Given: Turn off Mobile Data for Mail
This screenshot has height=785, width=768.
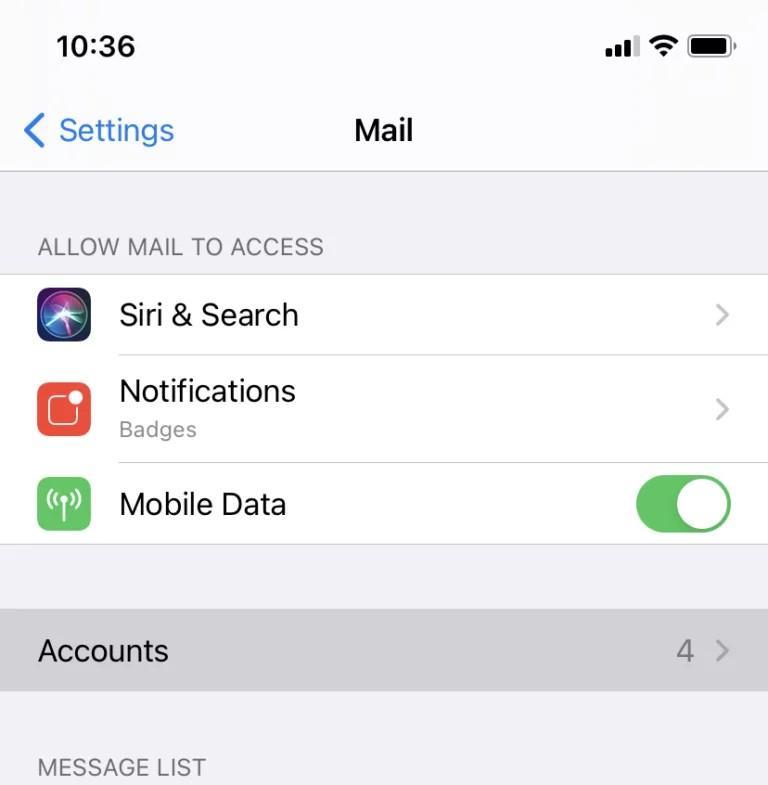Looking at the screenshot, I should [683, 503].
